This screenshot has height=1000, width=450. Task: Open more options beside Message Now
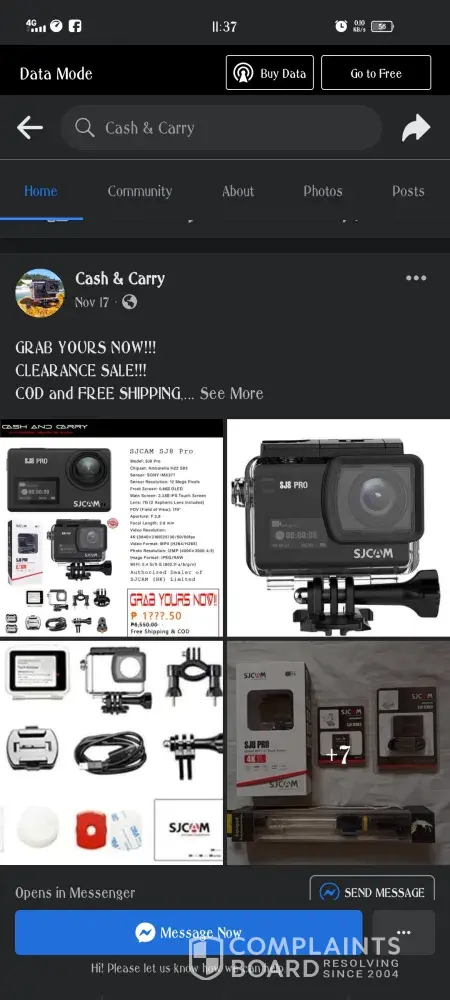coord(403,932)
